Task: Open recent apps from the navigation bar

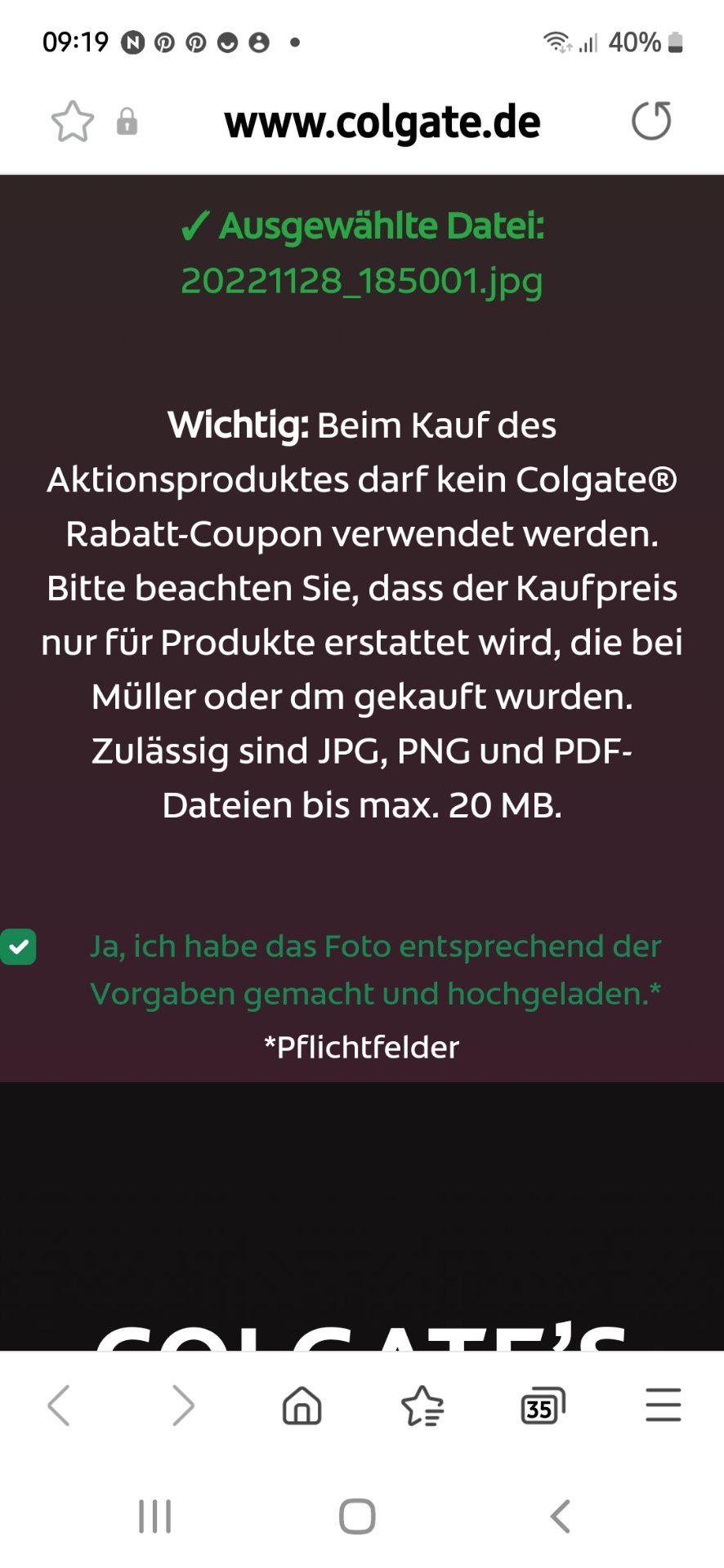Action: 155,1517
